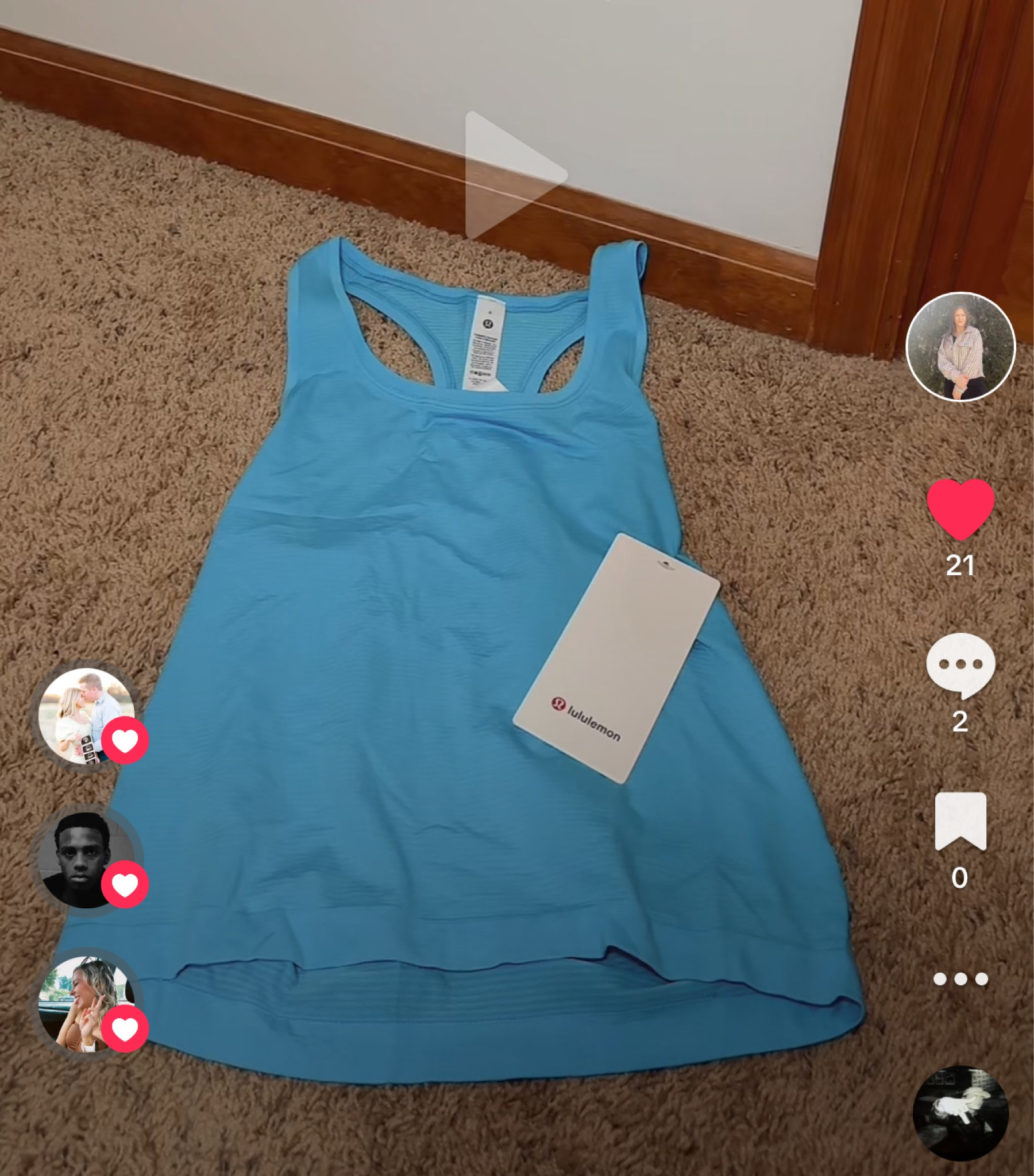Open the video creator's profile picture
Screen dimensions: 1034x1176
[960, 346]
